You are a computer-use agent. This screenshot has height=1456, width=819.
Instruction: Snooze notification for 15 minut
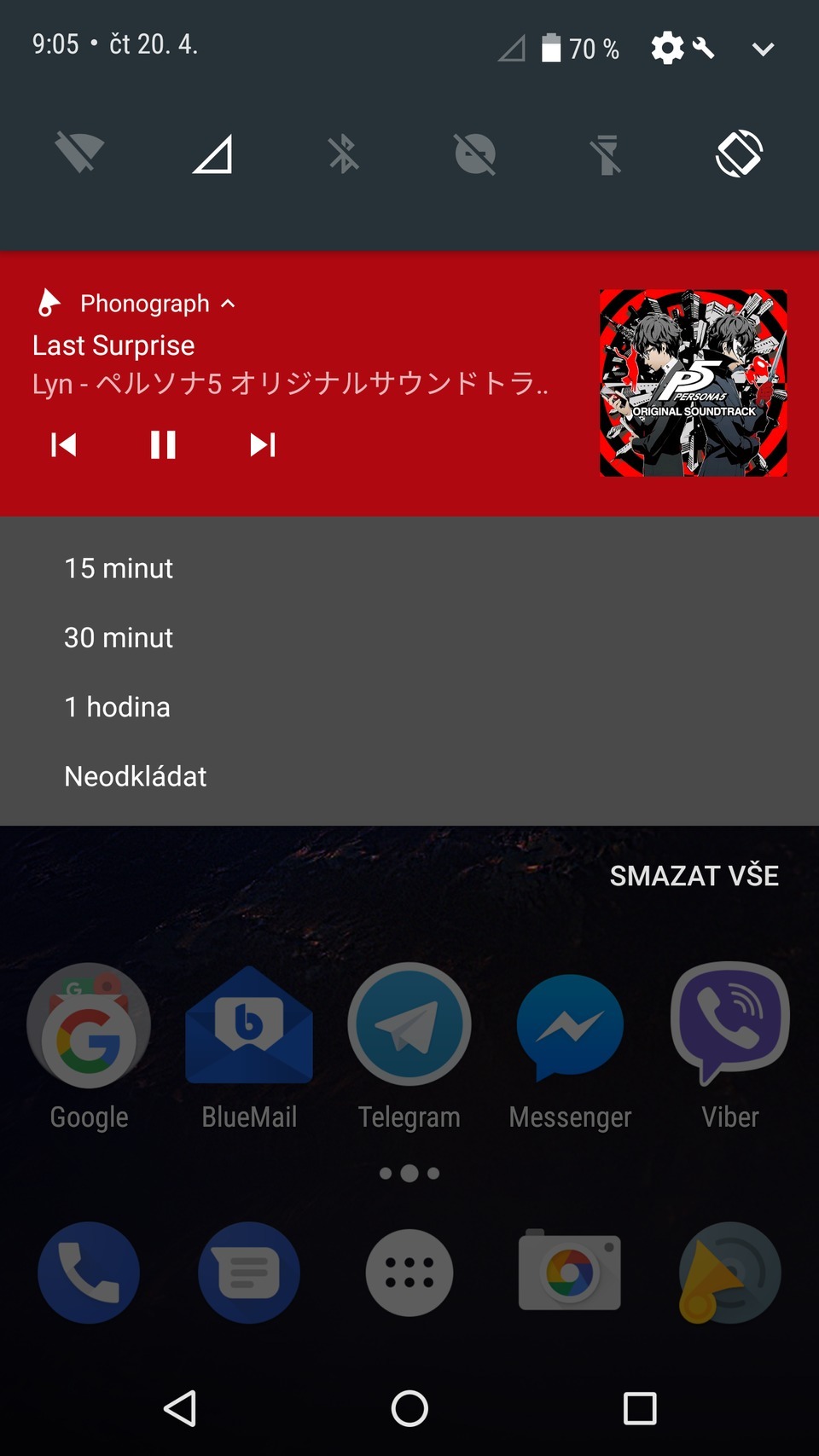click(119, 568)
